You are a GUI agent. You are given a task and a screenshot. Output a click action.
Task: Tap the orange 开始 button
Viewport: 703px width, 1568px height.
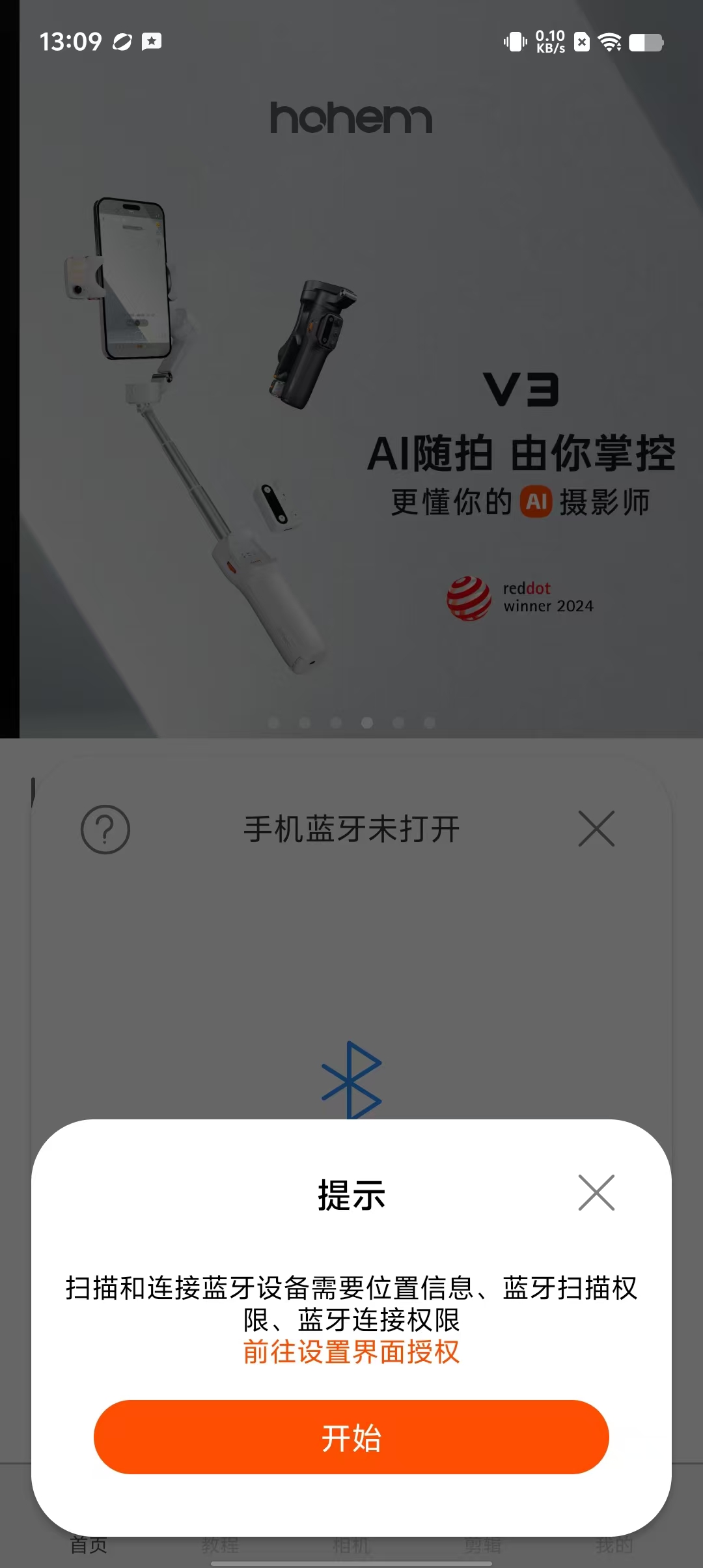coord(351,1437)
